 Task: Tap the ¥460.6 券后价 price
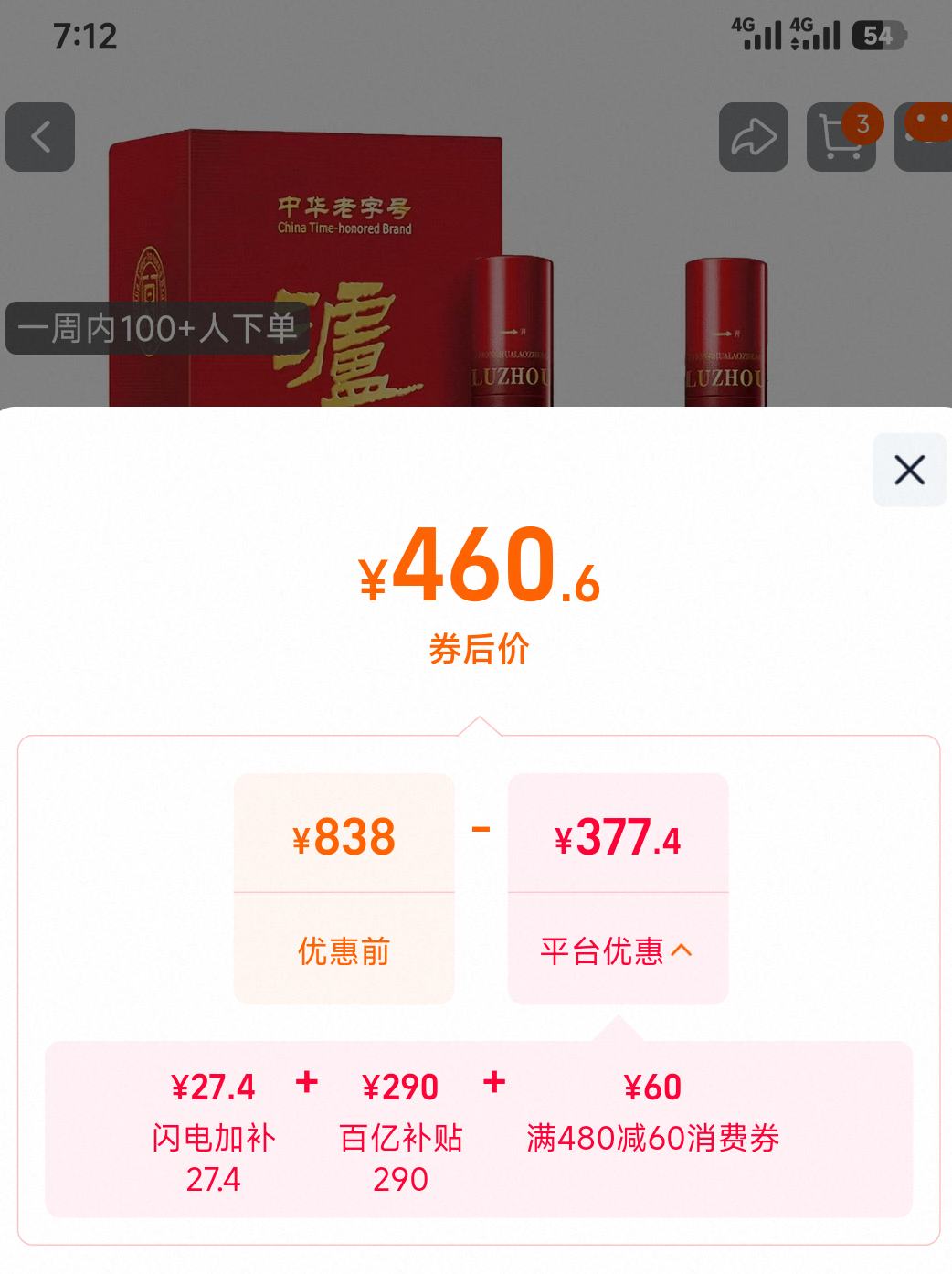pyautogui.click(x=476, y=576)
